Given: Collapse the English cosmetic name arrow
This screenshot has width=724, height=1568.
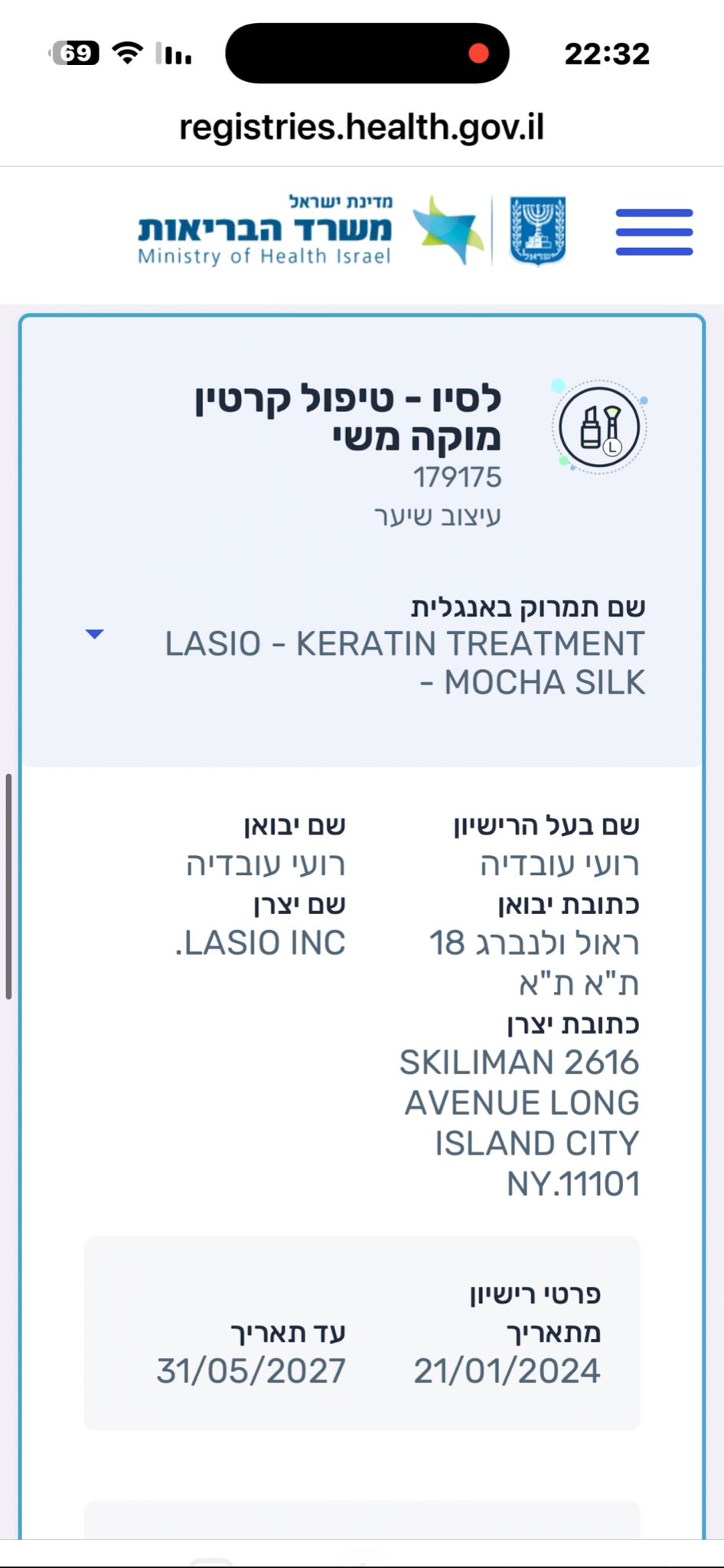Looking at the screenshot, I should click(95, 634).
